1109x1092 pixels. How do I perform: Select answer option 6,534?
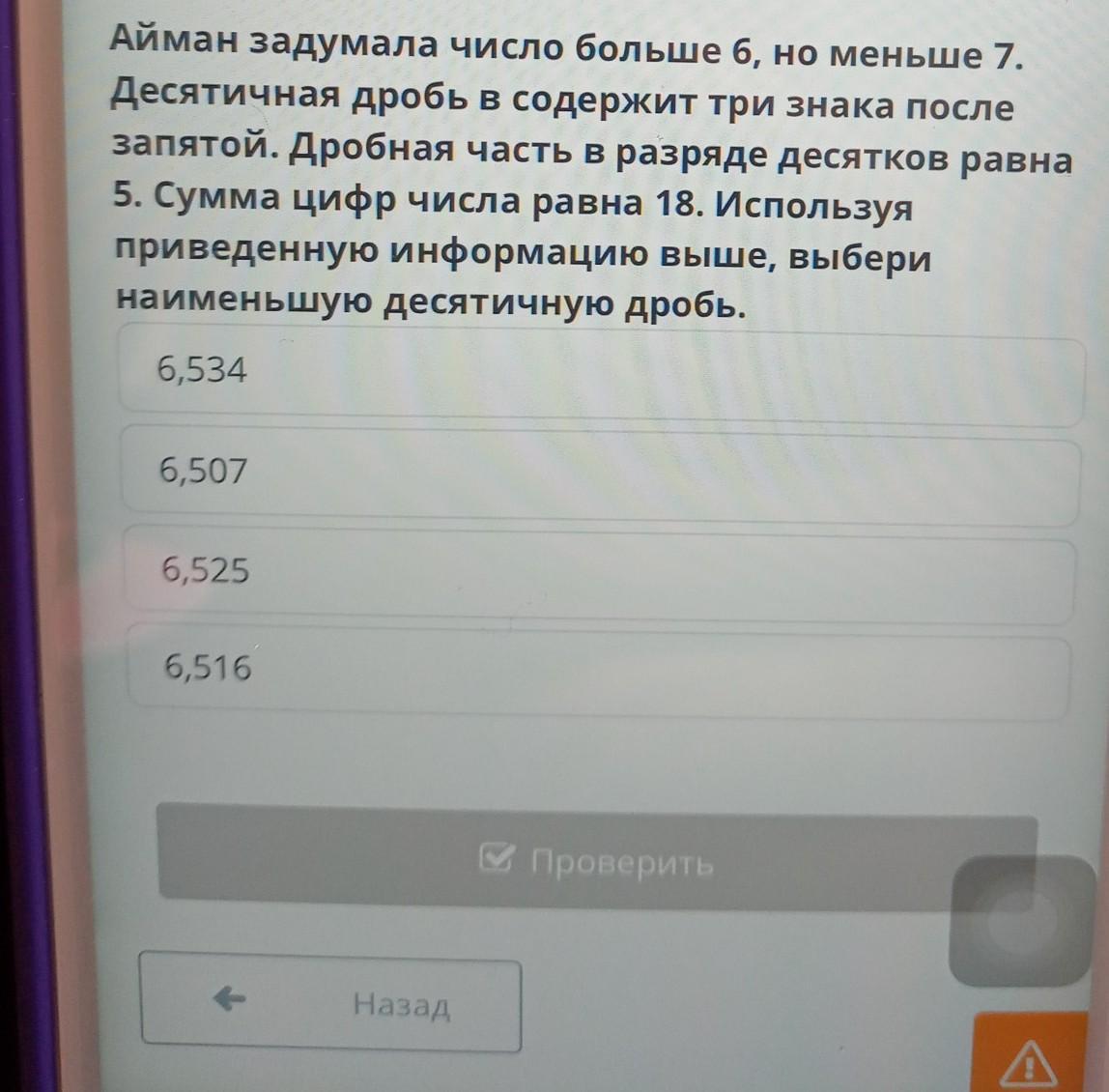click(x=599, y=373)
